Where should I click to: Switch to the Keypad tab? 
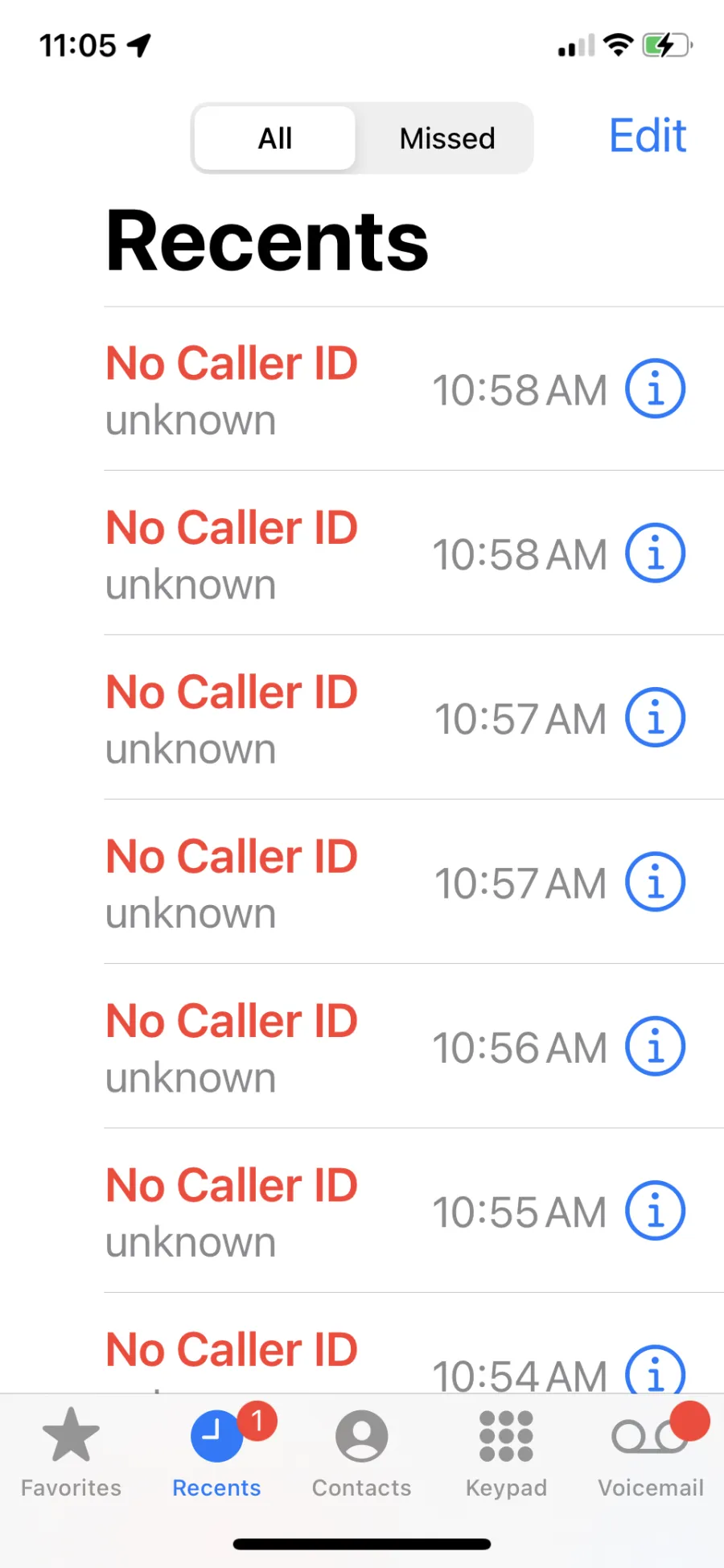[x=506, y=1452]
